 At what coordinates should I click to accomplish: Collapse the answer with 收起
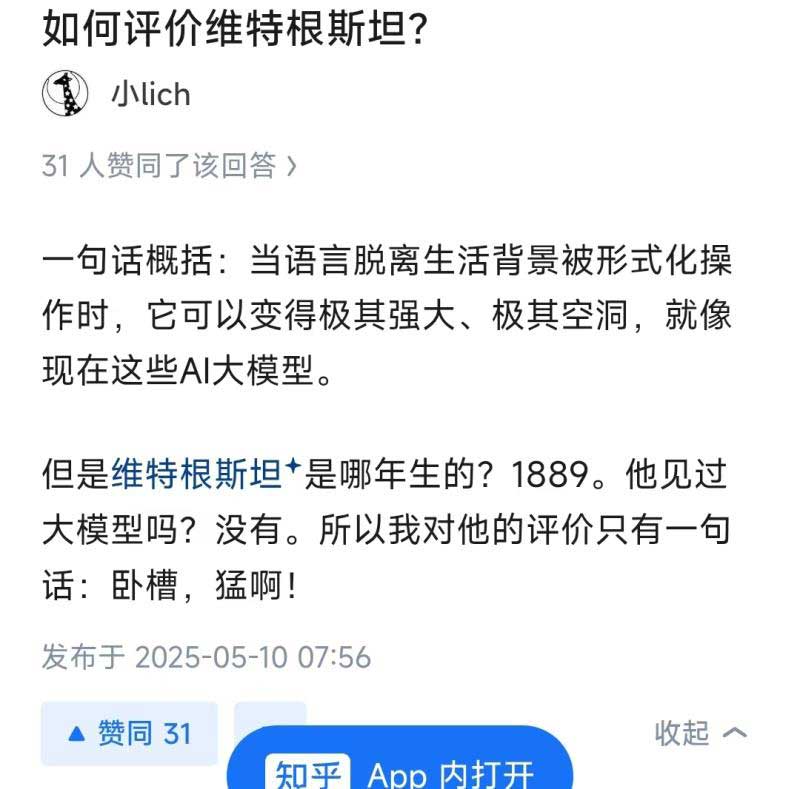(x=700, y=733)
